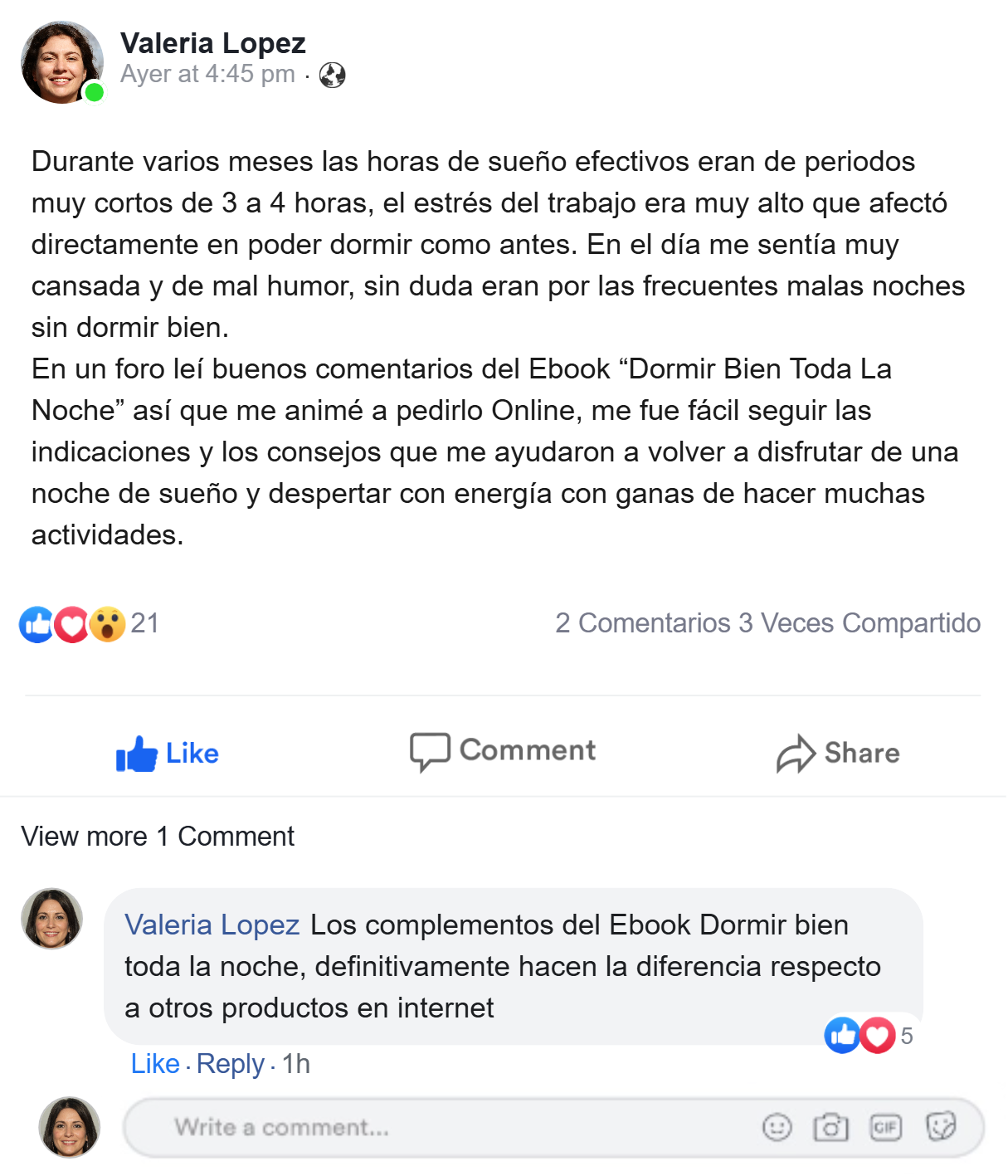Viewport: 1008px width, 1176px height.
Task: Open the 2 Comentarios 3 Veces Compartido link
Action: (767, 623)
